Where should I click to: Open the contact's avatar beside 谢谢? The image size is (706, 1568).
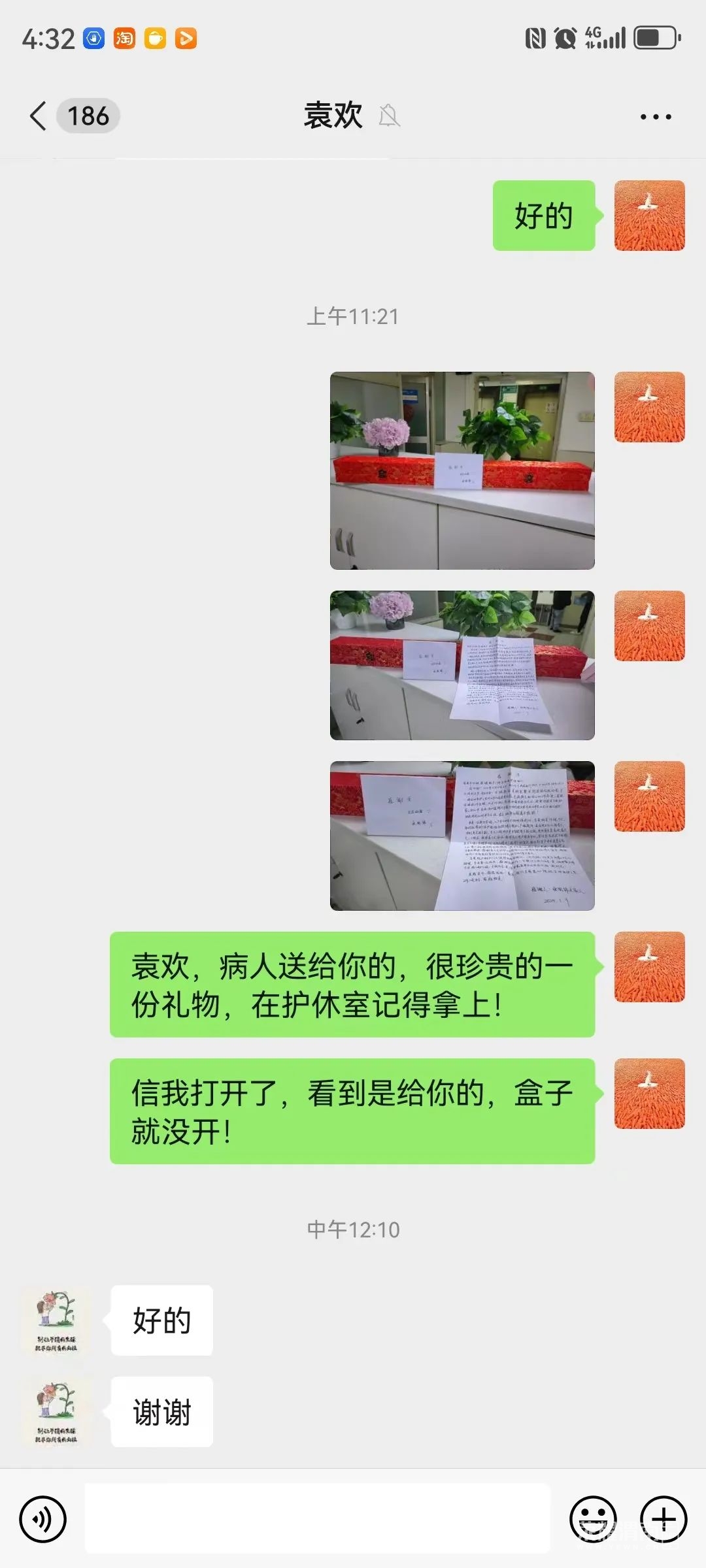57,1411
